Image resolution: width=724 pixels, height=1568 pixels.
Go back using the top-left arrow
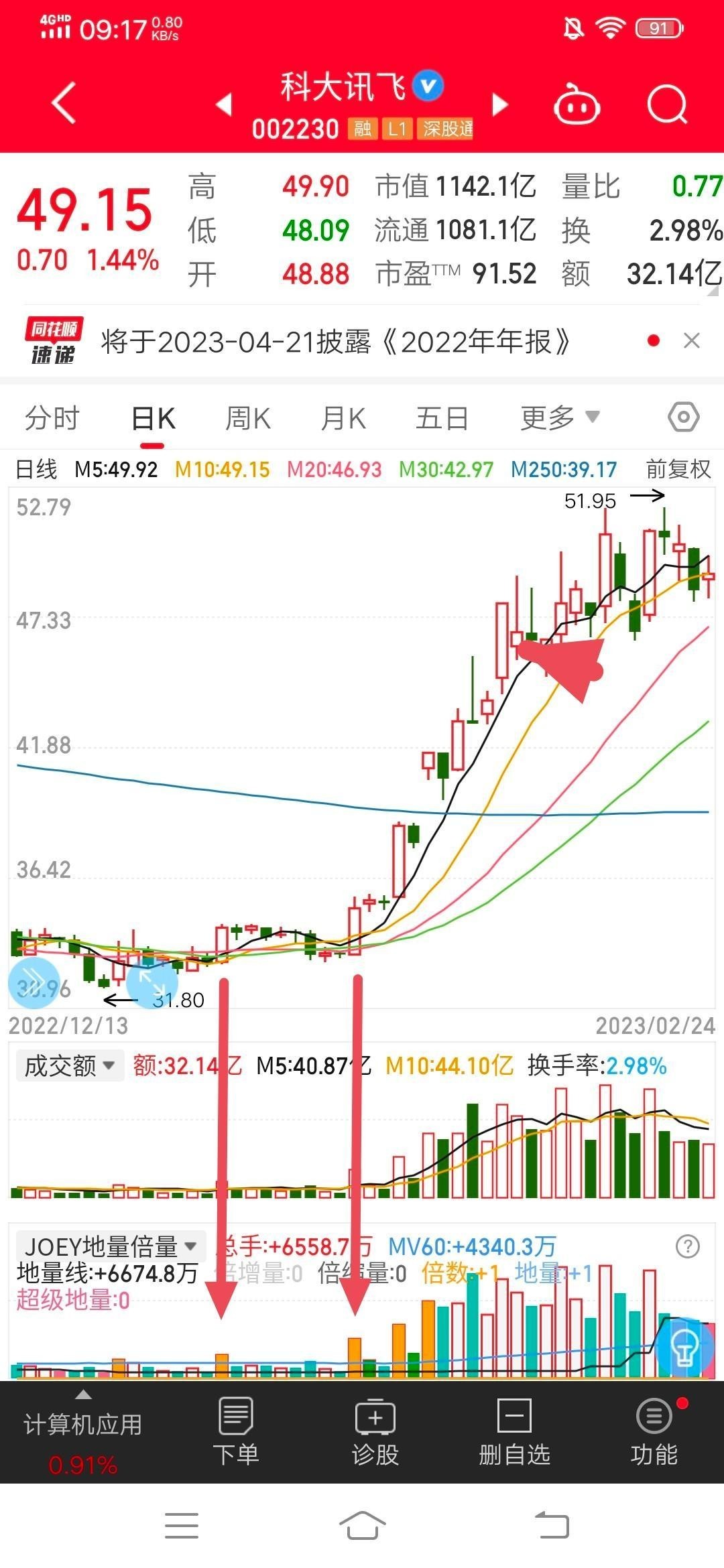point(64,104)
